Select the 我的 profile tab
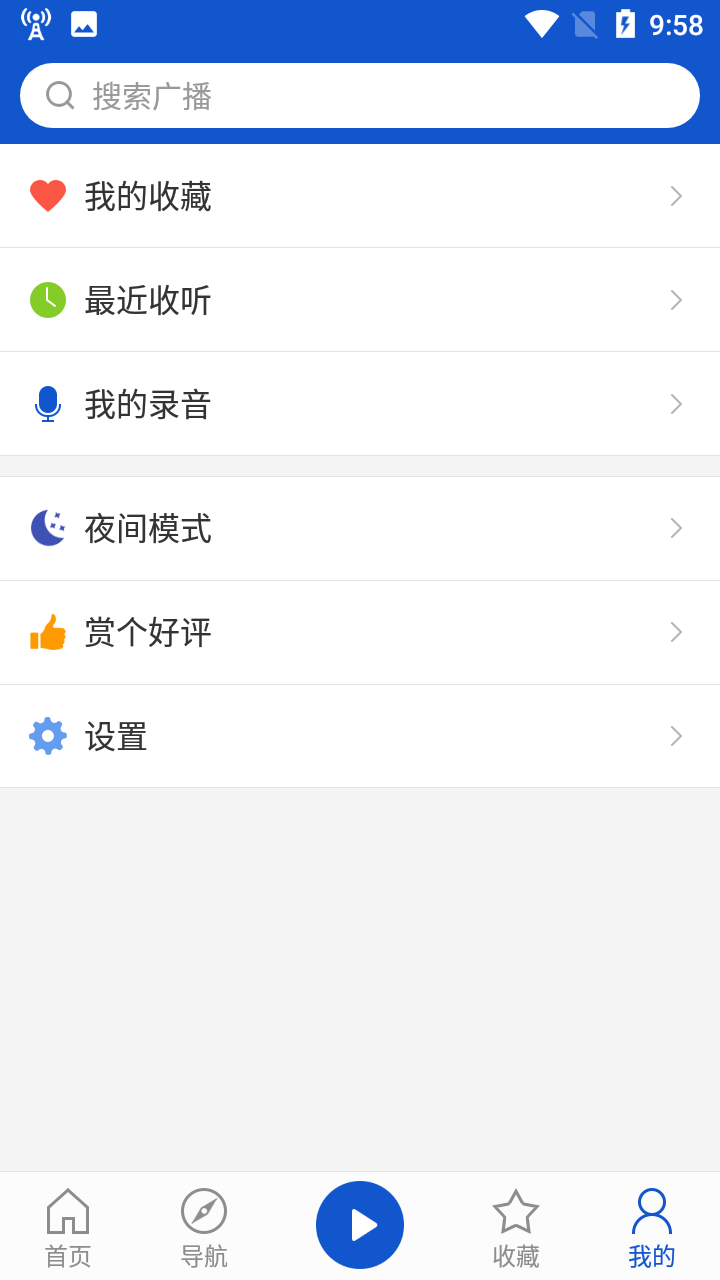The height and width of the screenshot is (1280, 720). coord(652,1228)
